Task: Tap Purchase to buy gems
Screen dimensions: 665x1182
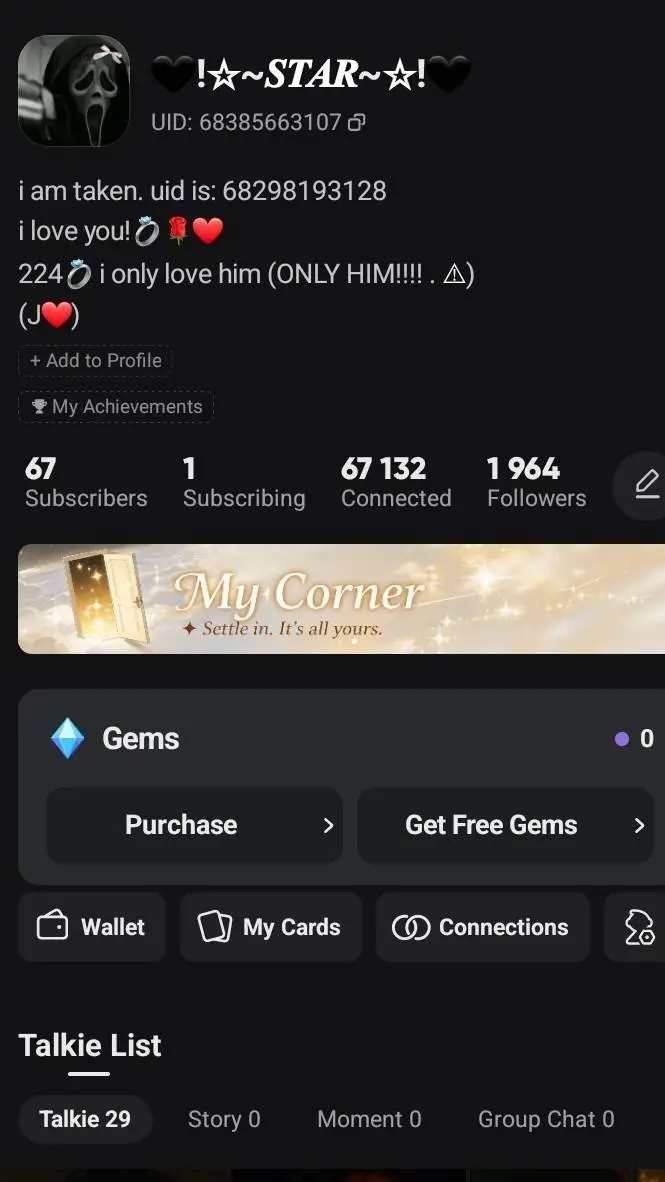Action: [195, 825]
